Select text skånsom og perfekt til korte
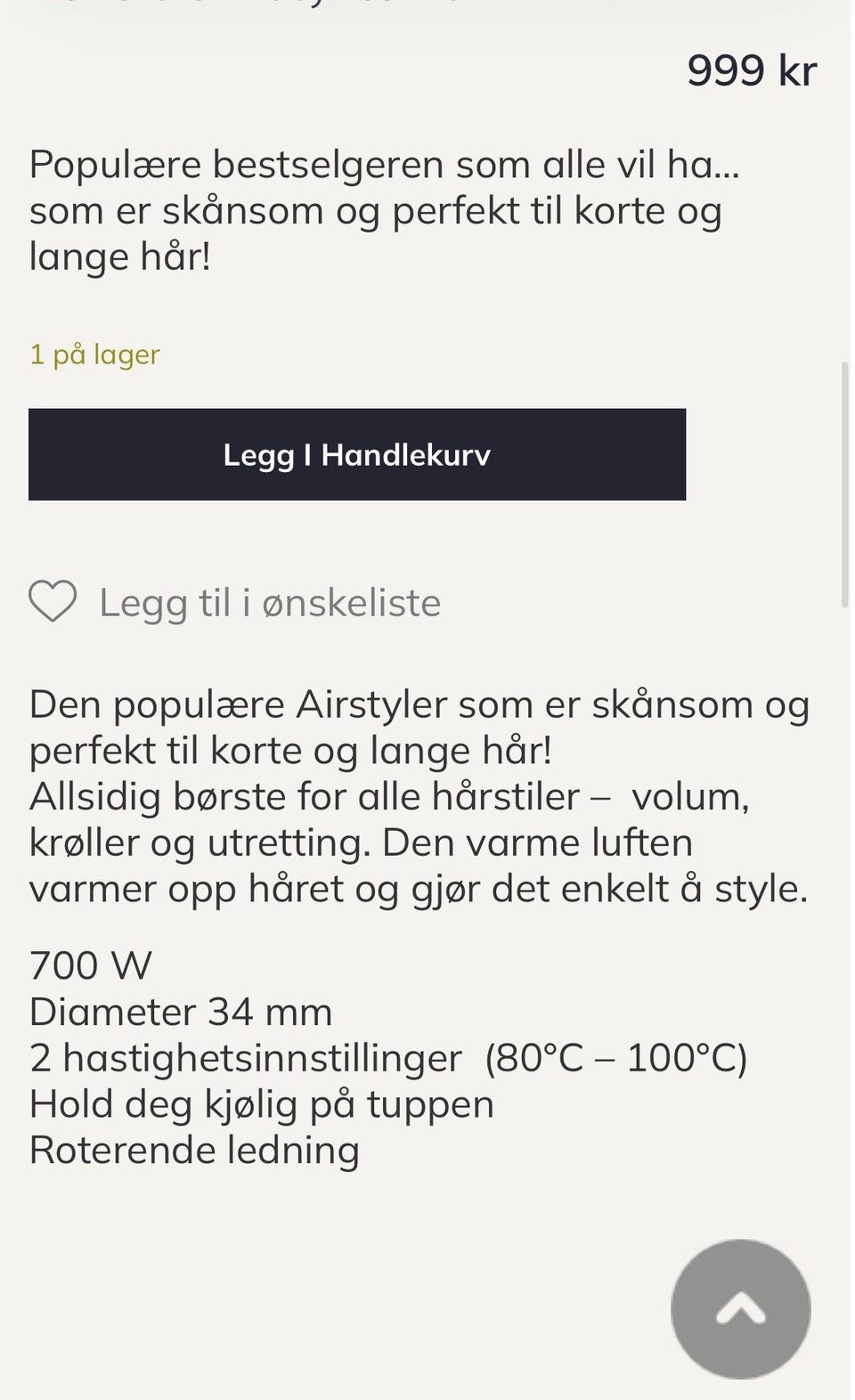The image size is (855, 1400). coord(374,210)
